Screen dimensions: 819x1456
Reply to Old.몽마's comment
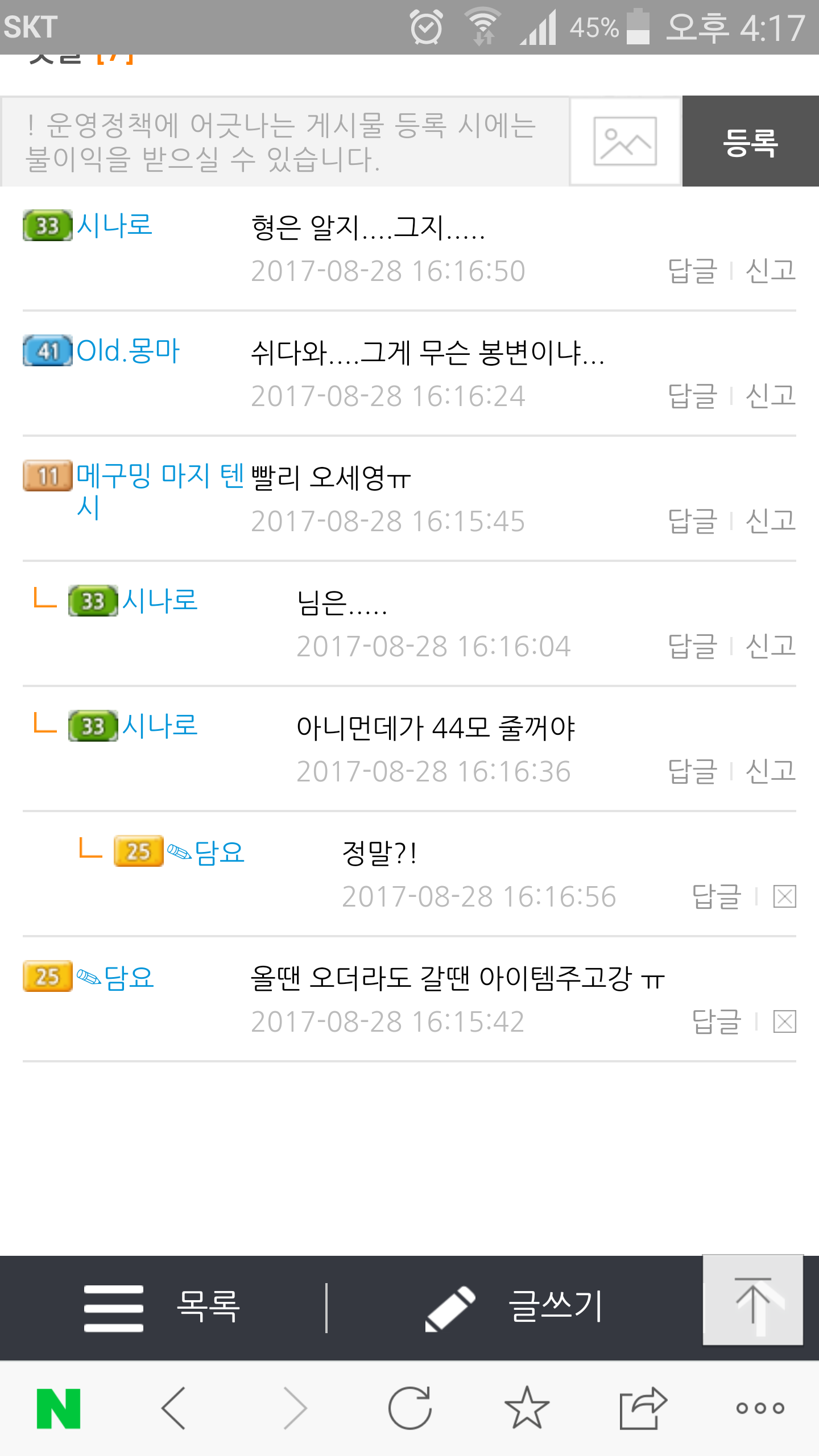click(692, 396)
